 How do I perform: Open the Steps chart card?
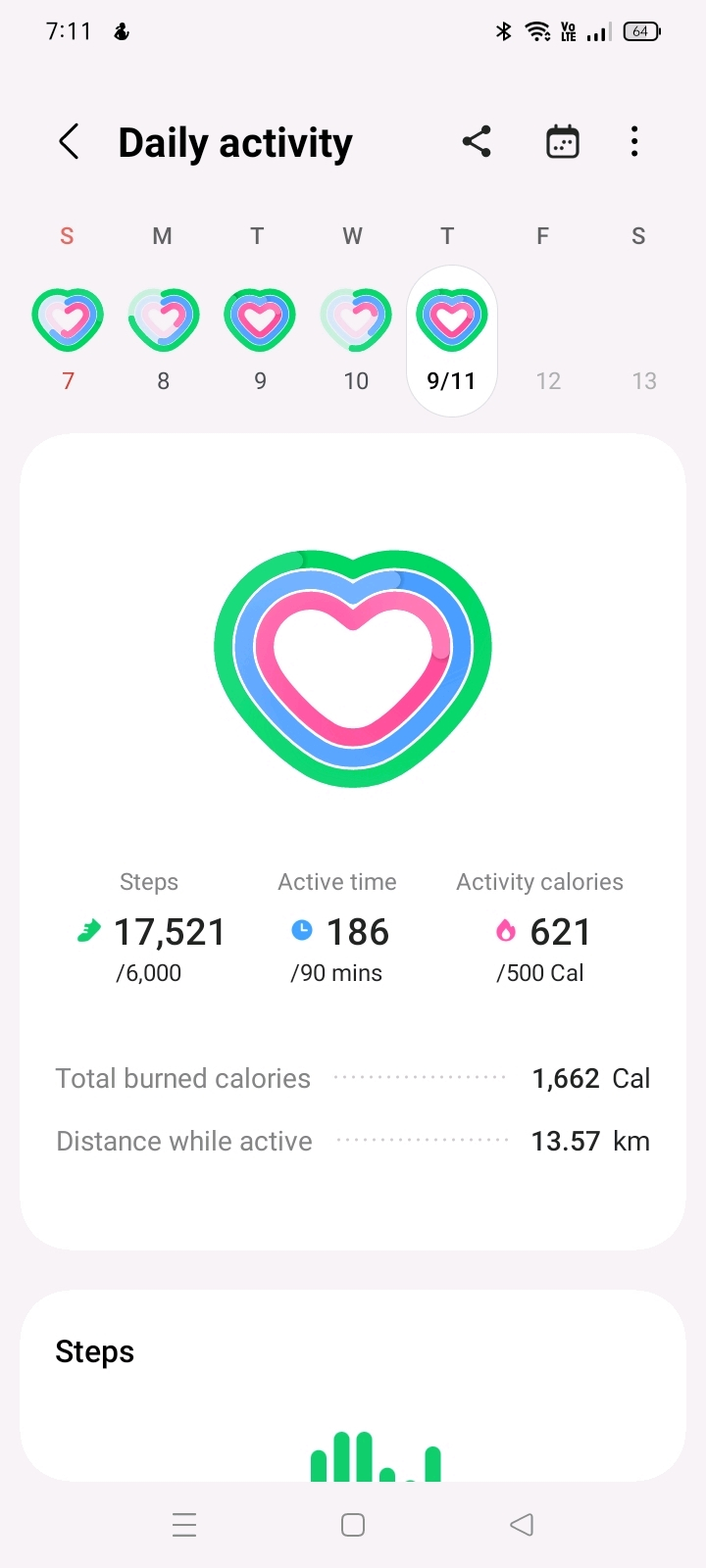(x=353, y=1386)
